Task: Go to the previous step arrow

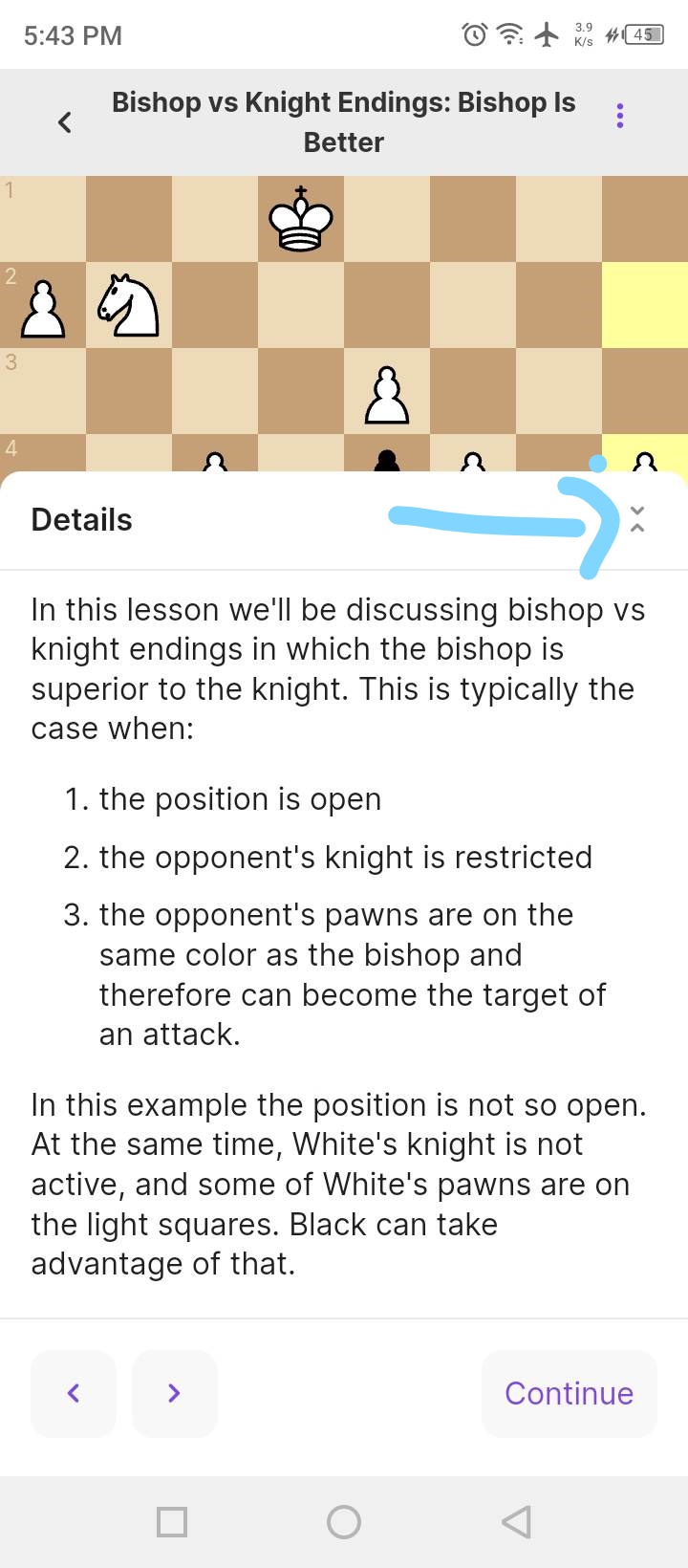Action: pos(74,1393)
